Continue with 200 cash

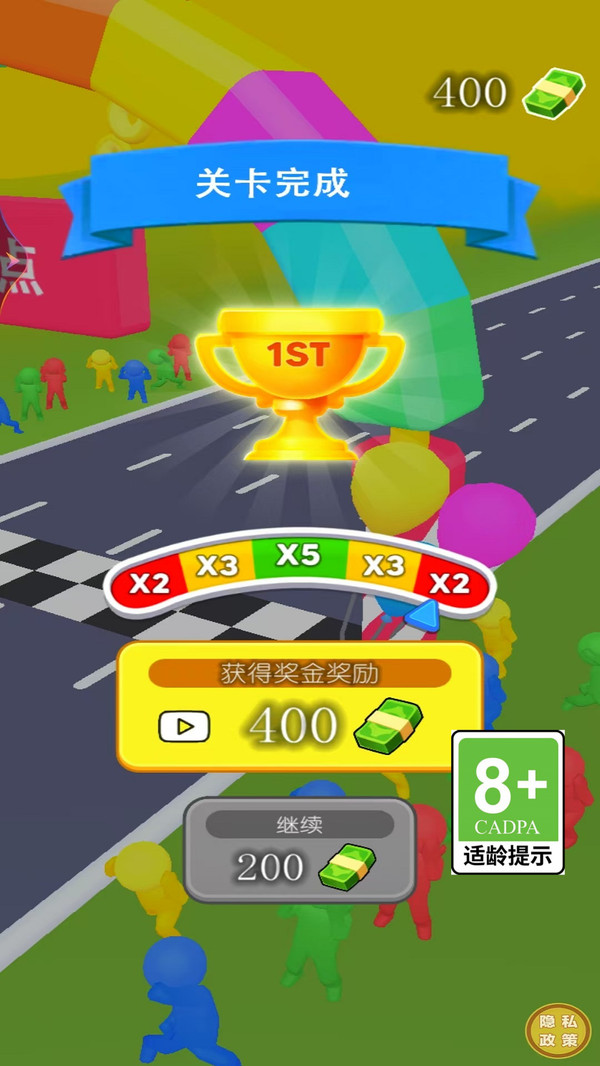300,850
